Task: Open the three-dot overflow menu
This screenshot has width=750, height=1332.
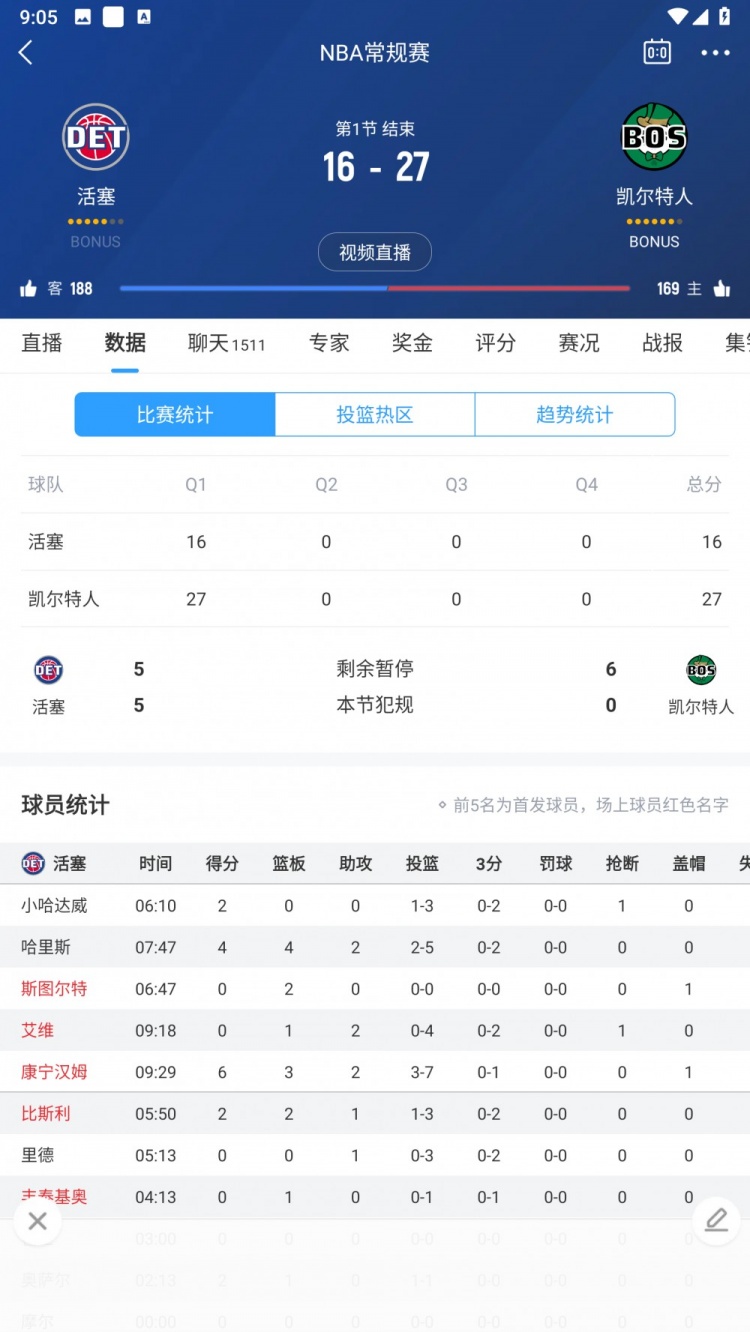Action: (x=715, y=53)
